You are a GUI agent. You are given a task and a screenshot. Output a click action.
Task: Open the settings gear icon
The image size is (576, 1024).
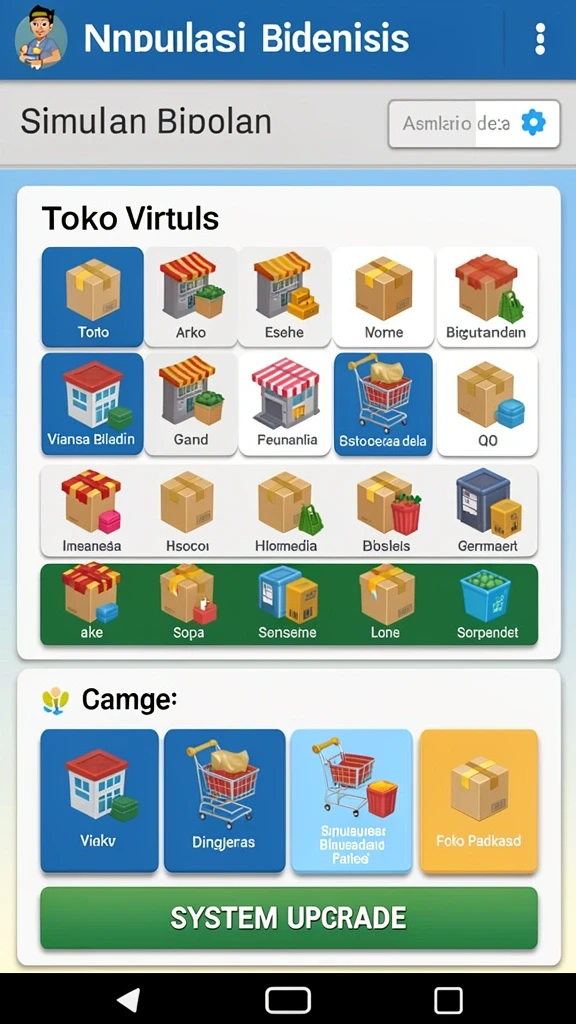pos(533,123)
